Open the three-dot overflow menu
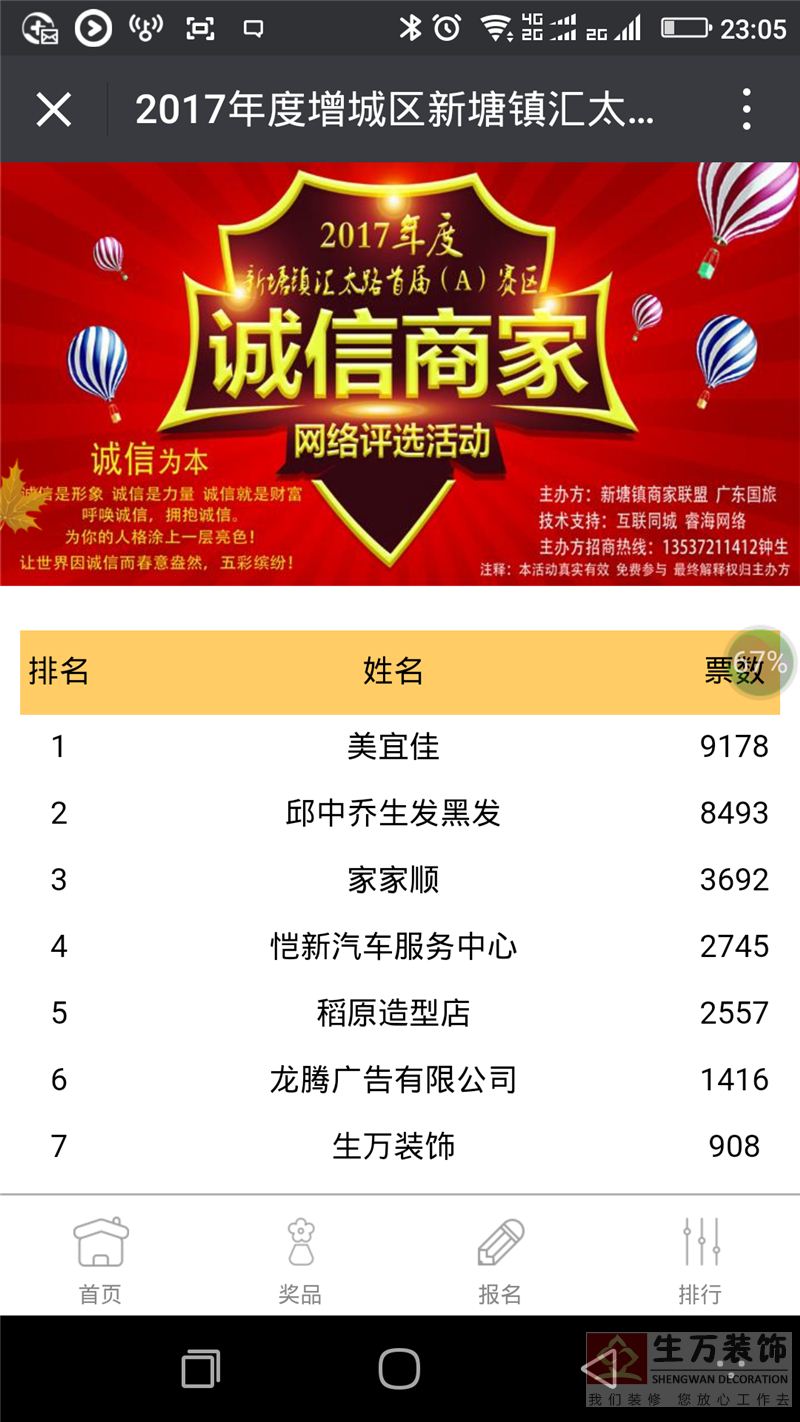The width and height of the screenshot is (800, 1422). click(746, 109)
